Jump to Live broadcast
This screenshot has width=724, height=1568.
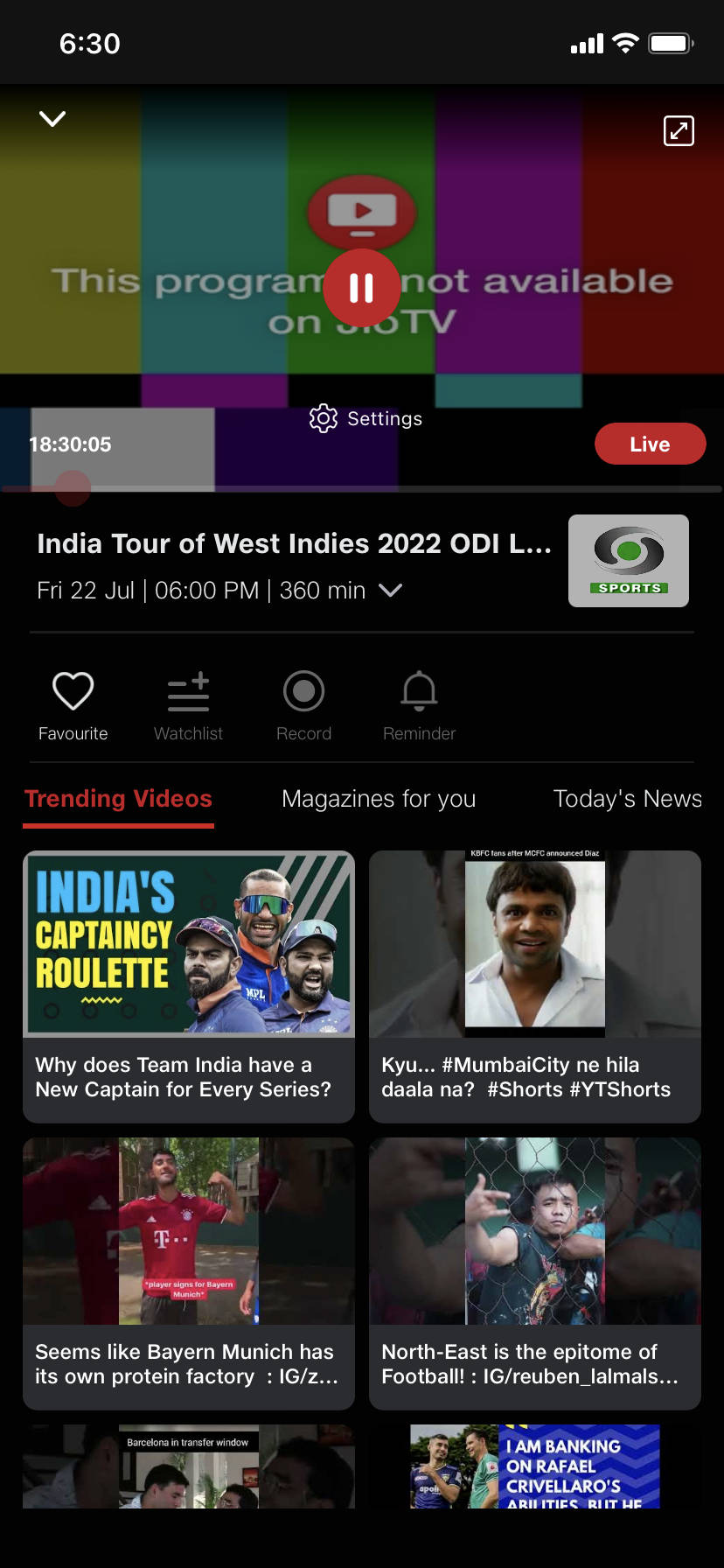(x=650, y=444)
